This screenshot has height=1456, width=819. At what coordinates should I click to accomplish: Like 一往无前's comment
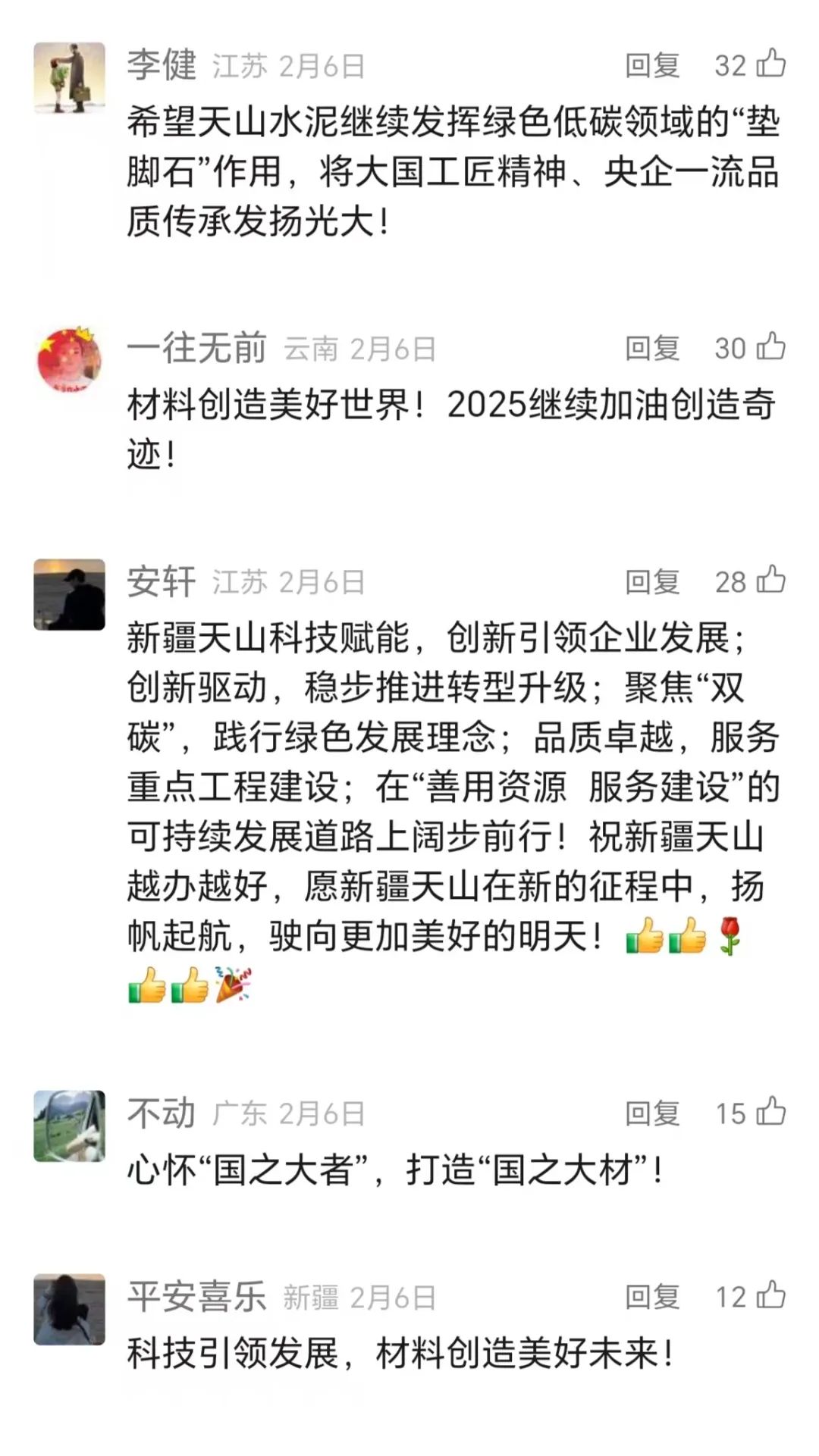pos(771,347)
